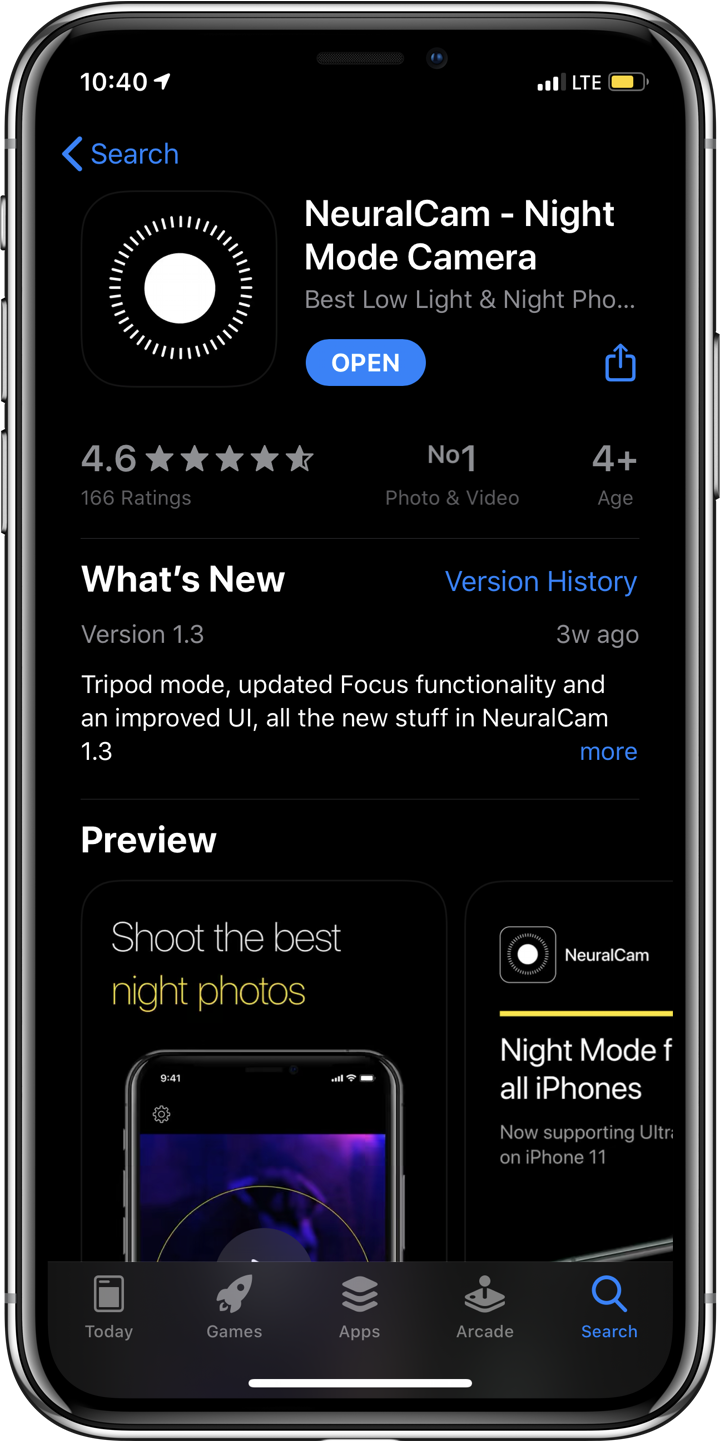Share the NeuralCam app page
Image resolution: width=720 pixels, height=1444 pixels.
click(620, 362)
